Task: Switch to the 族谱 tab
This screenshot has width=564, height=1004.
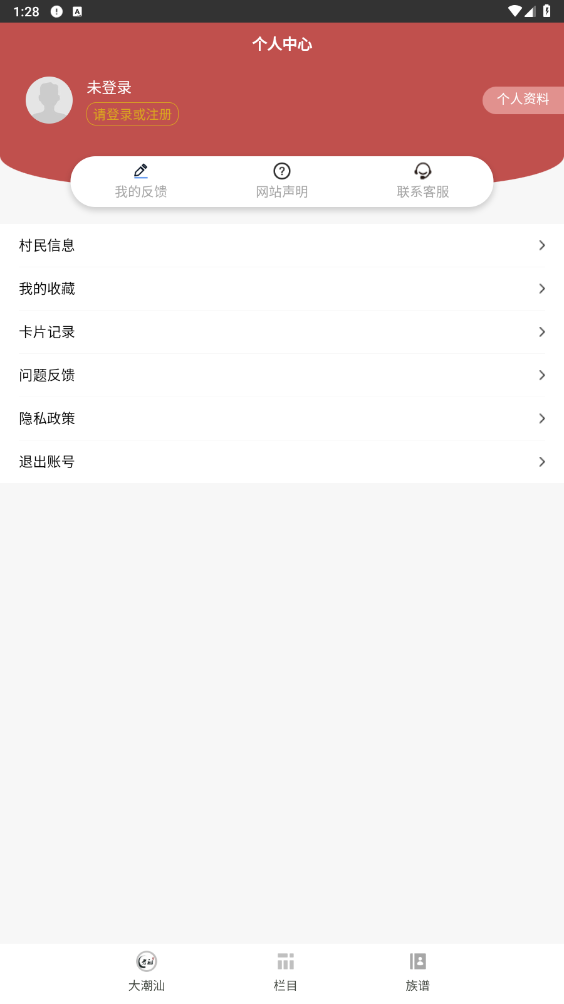Action: pos(417,972)
